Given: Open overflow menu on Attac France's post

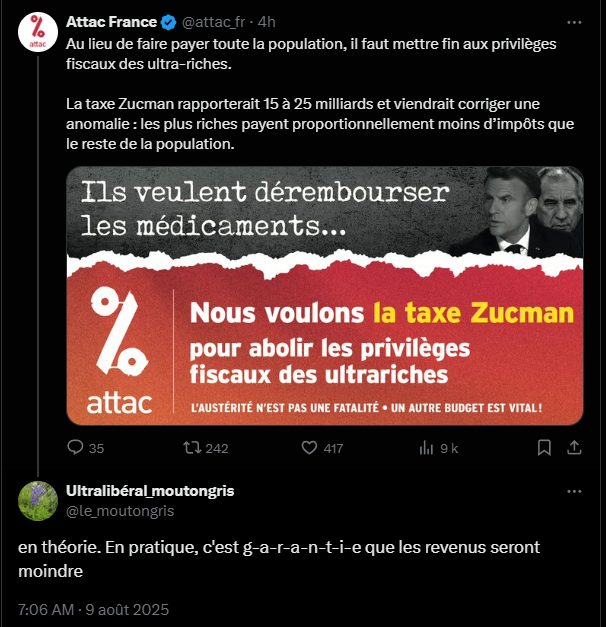Looking at the screenshot, I should click(x=573, y=22).
